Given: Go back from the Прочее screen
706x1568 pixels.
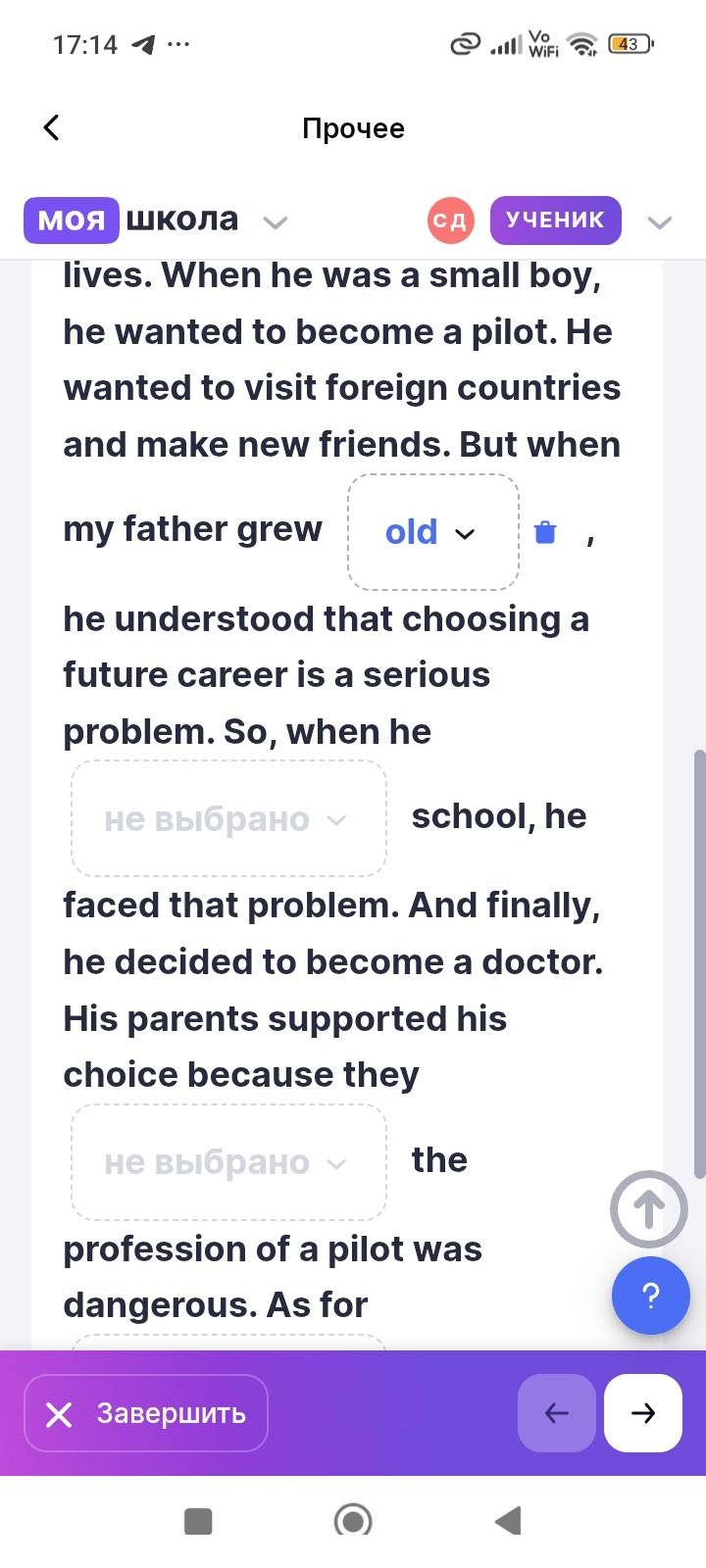Looking at the screenshot, I should [x=52, y=127].
